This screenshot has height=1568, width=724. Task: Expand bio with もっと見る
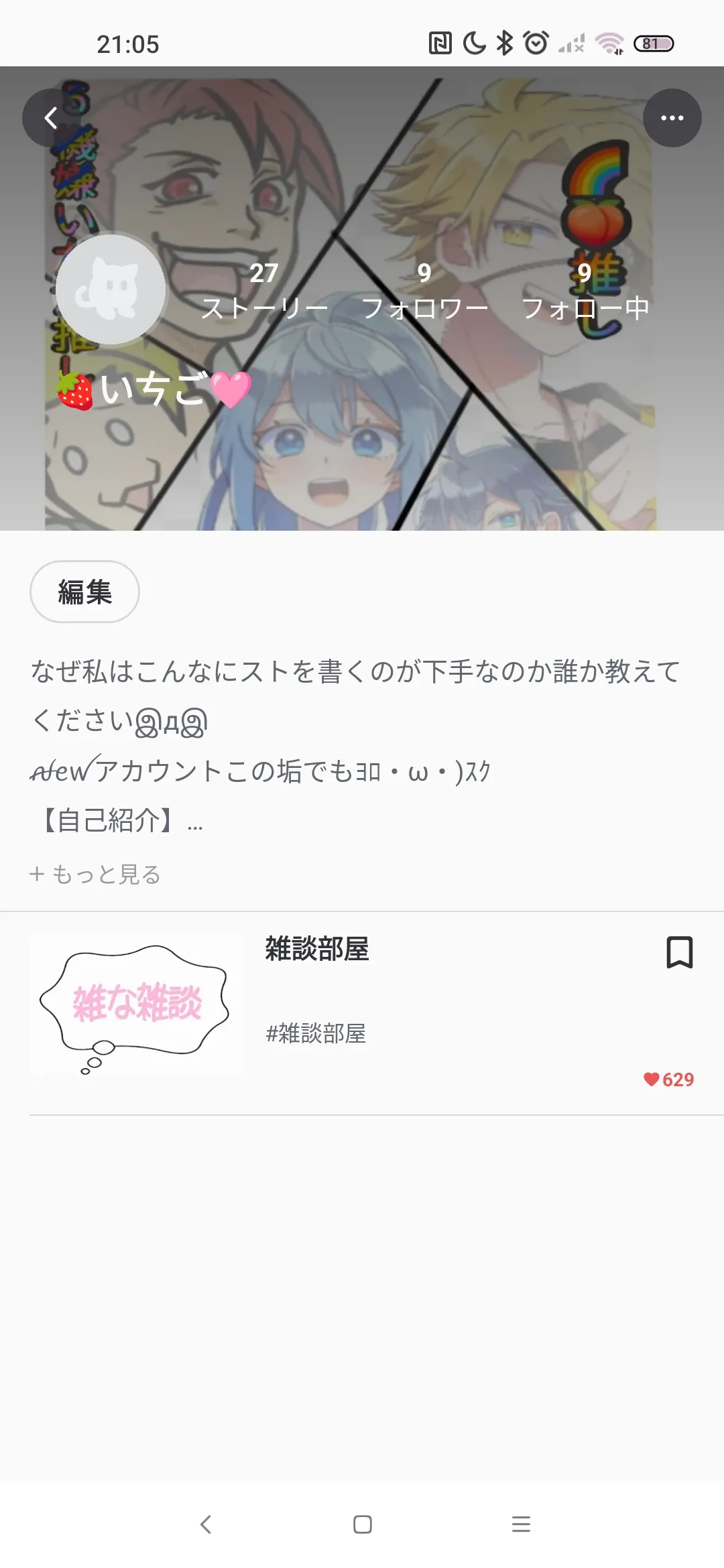95,874
